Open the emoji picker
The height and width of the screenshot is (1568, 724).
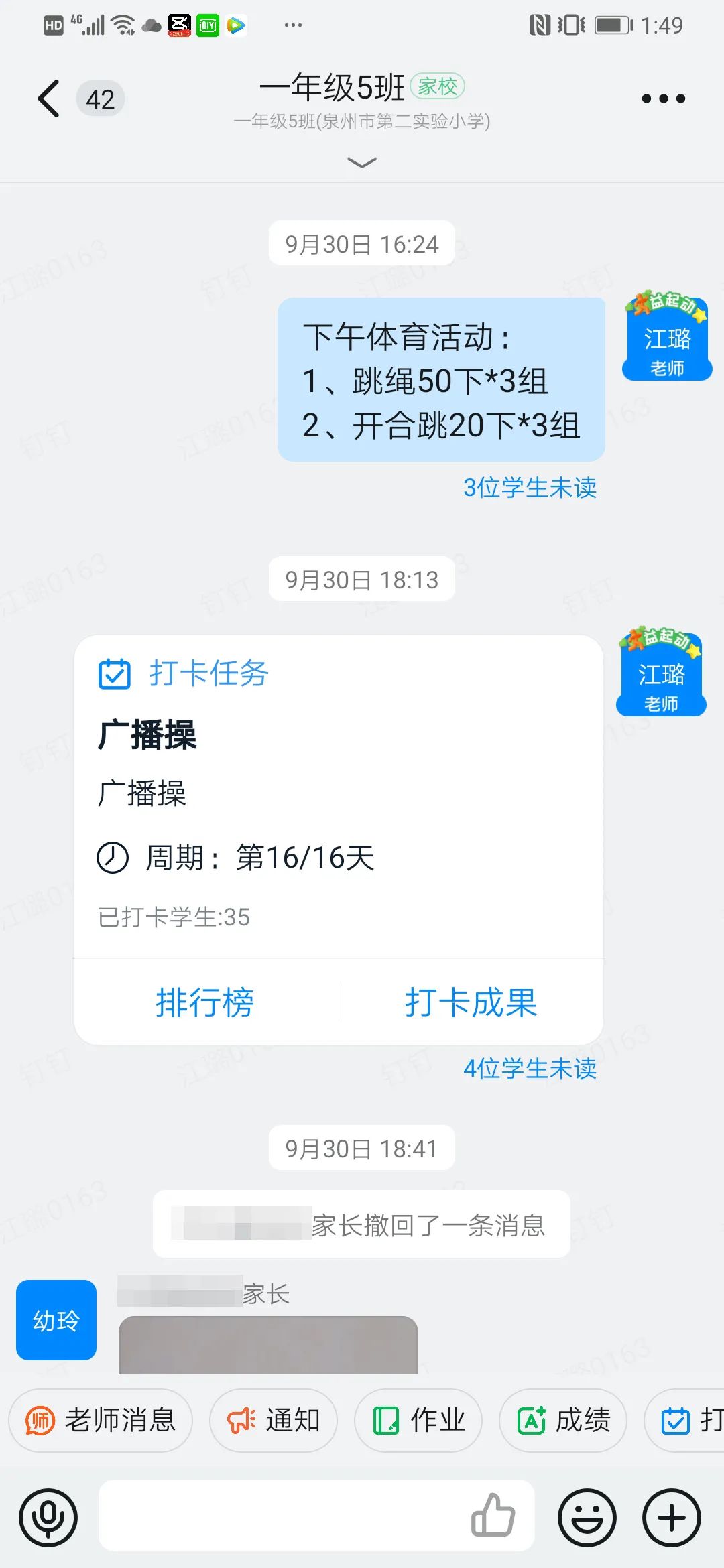(587, 1518)
